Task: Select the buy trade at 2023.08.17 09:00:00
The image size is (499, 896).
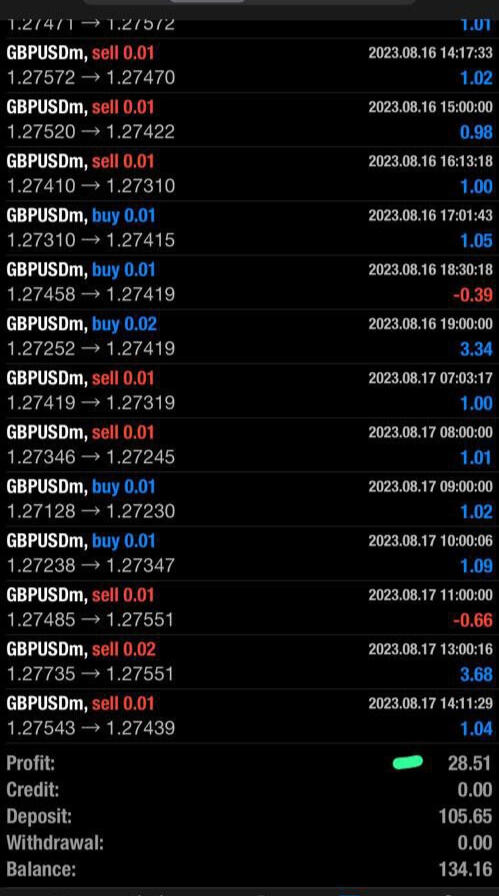Action: 249,499
